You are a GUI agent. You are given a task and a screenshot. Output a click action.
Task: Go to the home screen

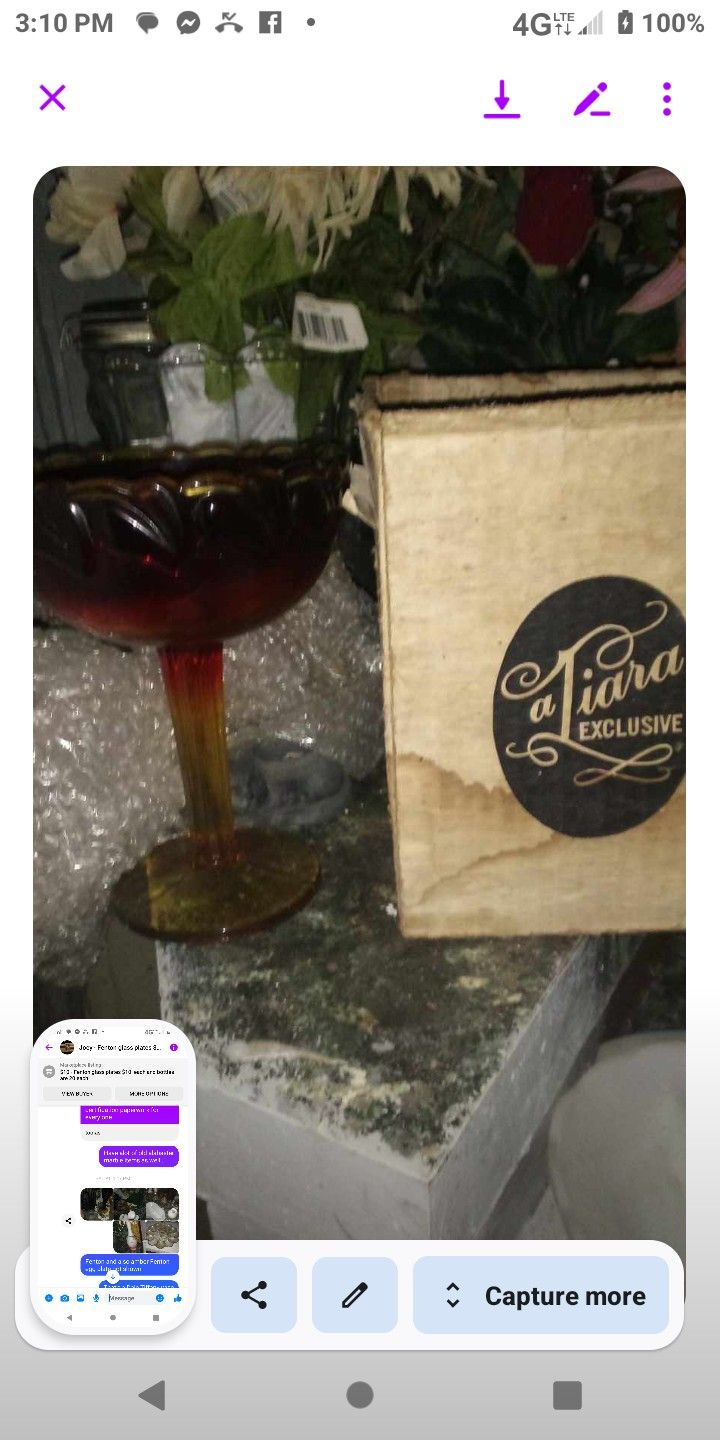(x=360, y=1395)
